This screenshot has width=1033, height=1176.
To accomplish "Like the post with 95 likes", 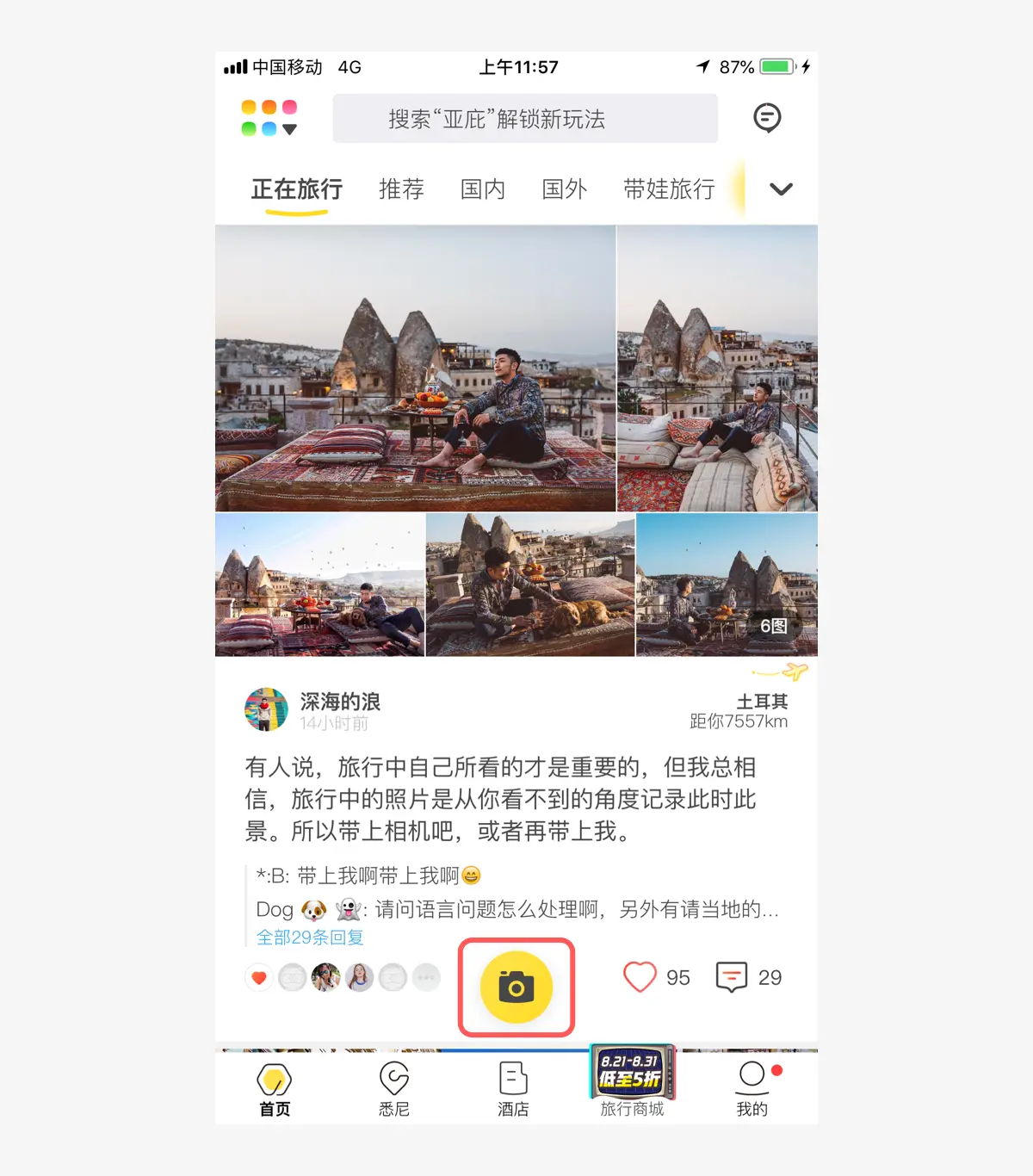I will pyautogui.click(x=640, y=977).
